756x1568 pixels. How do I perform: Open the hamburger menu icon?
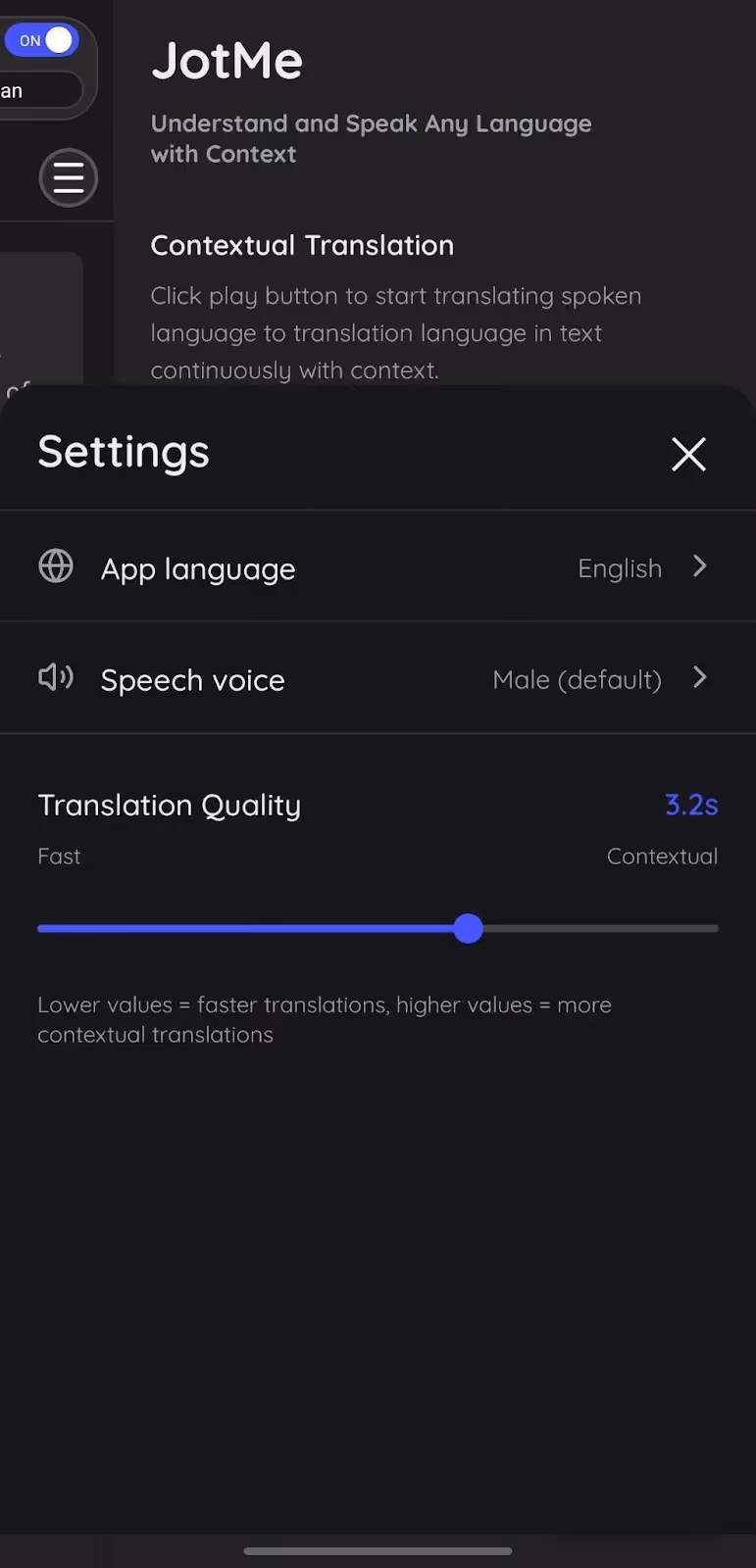pos(68,177)
